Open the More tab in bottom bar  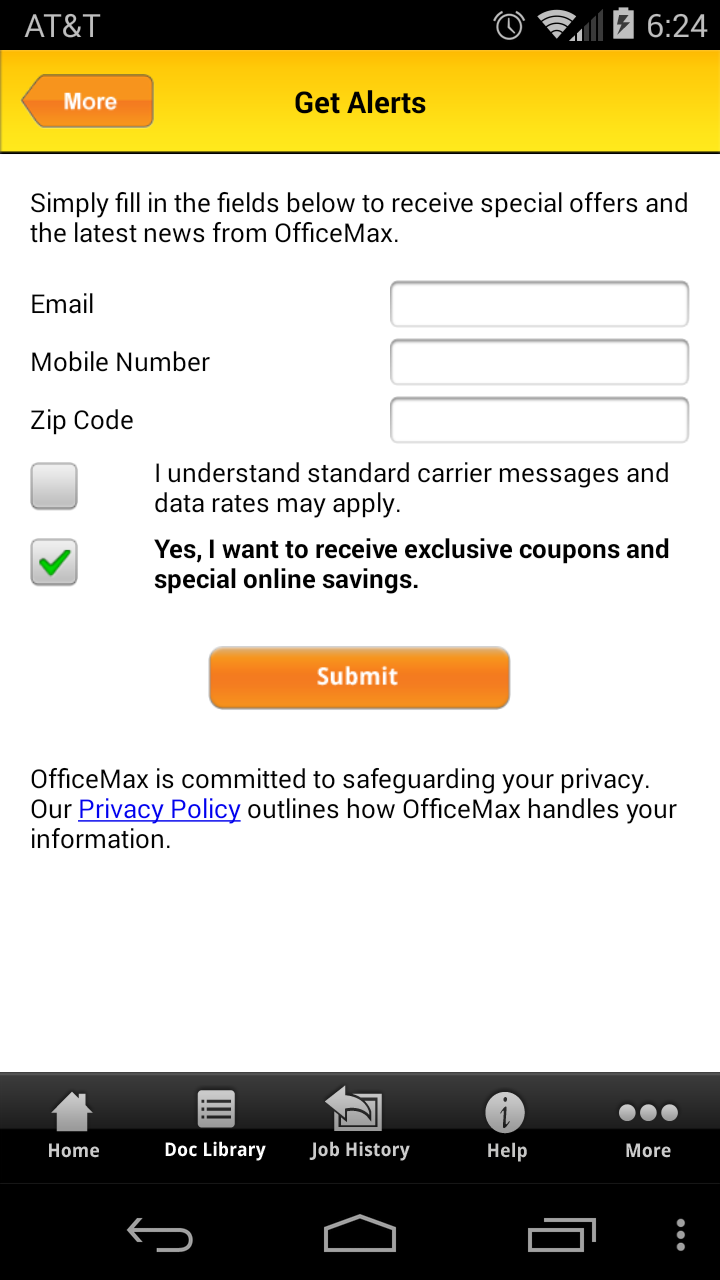(648, 1127)
